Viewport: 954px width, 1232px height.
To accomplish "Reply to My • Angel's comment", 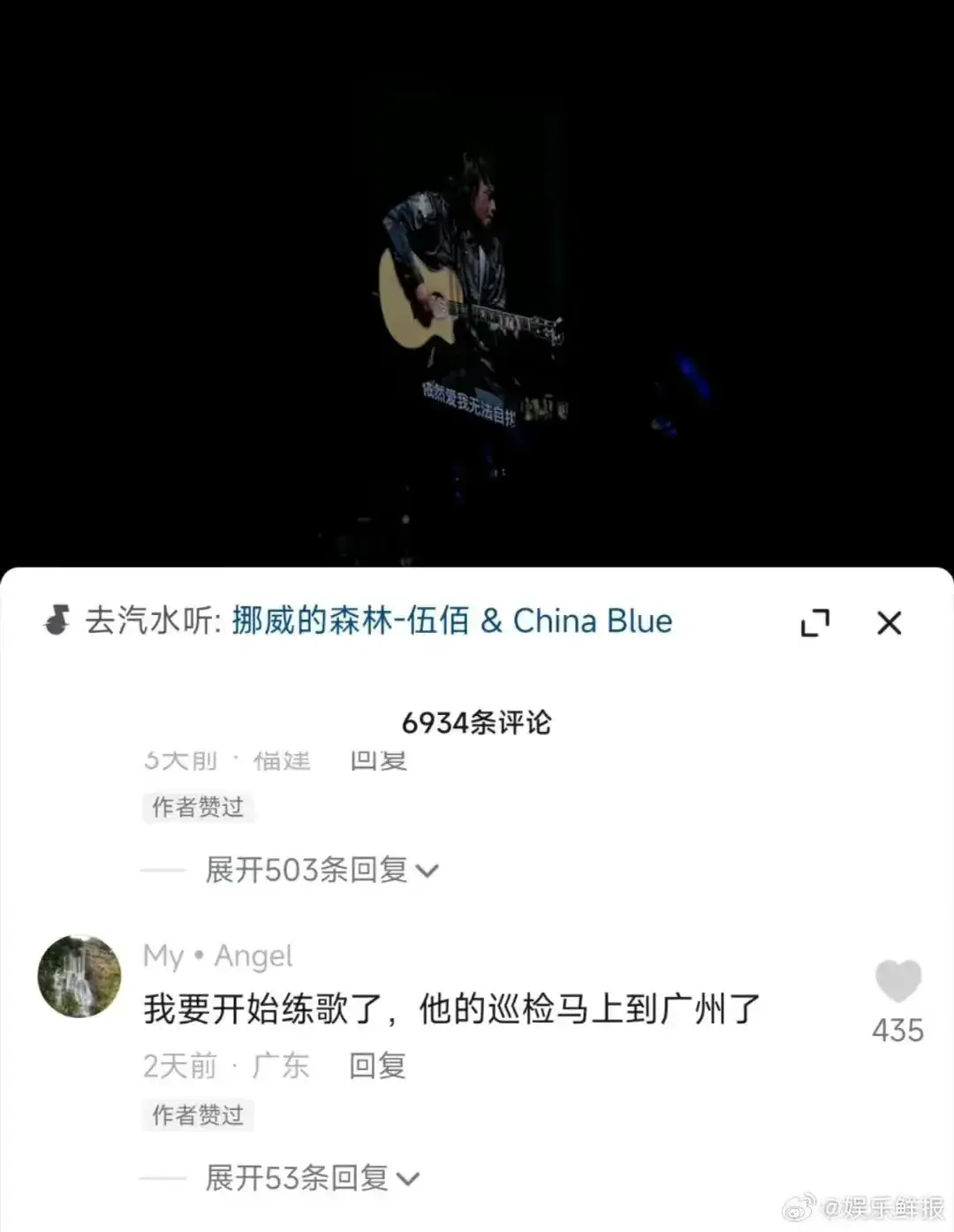I will point(377,1066).
